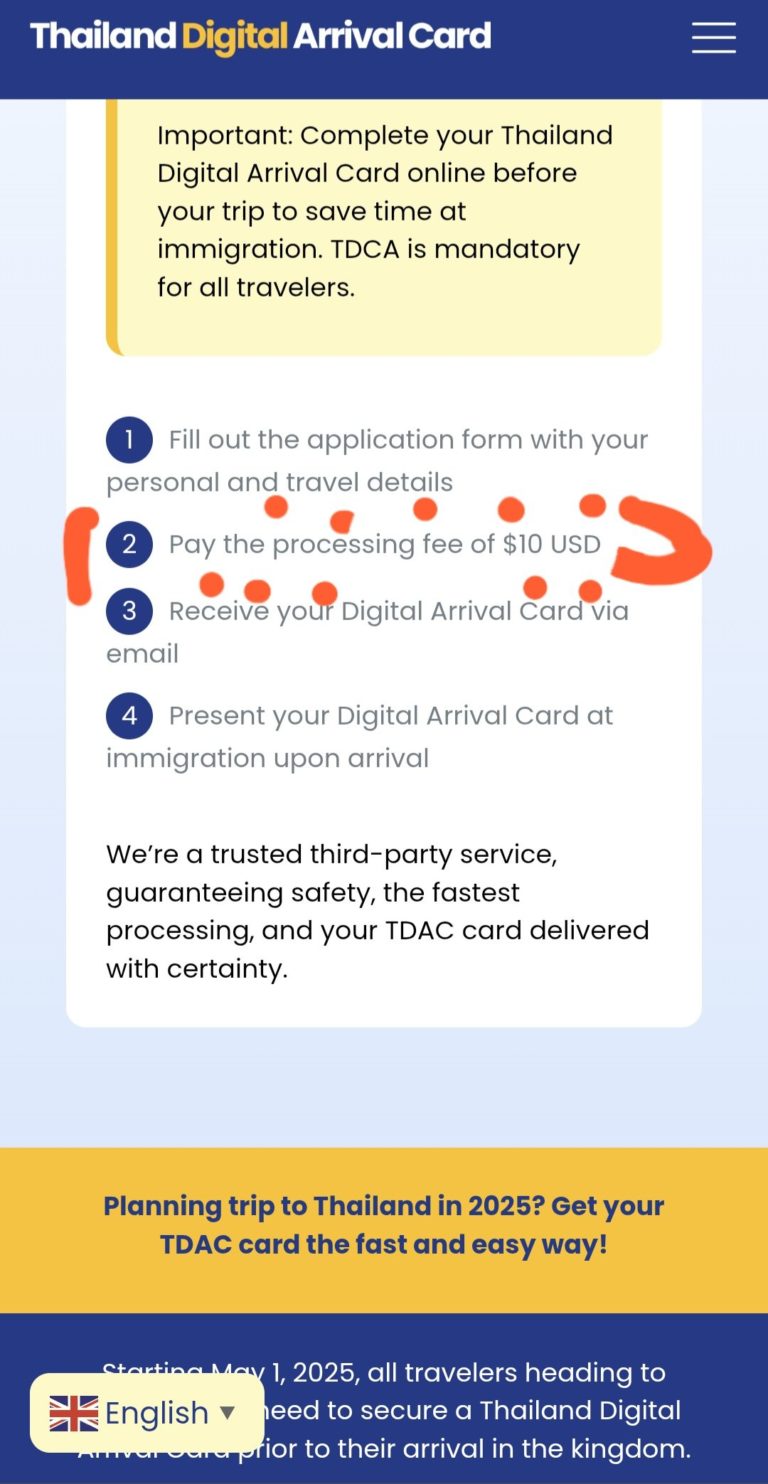Screen dimensions: 768x1484
Task: Open the hamburger navigation menu
Action: pos(713,37)
